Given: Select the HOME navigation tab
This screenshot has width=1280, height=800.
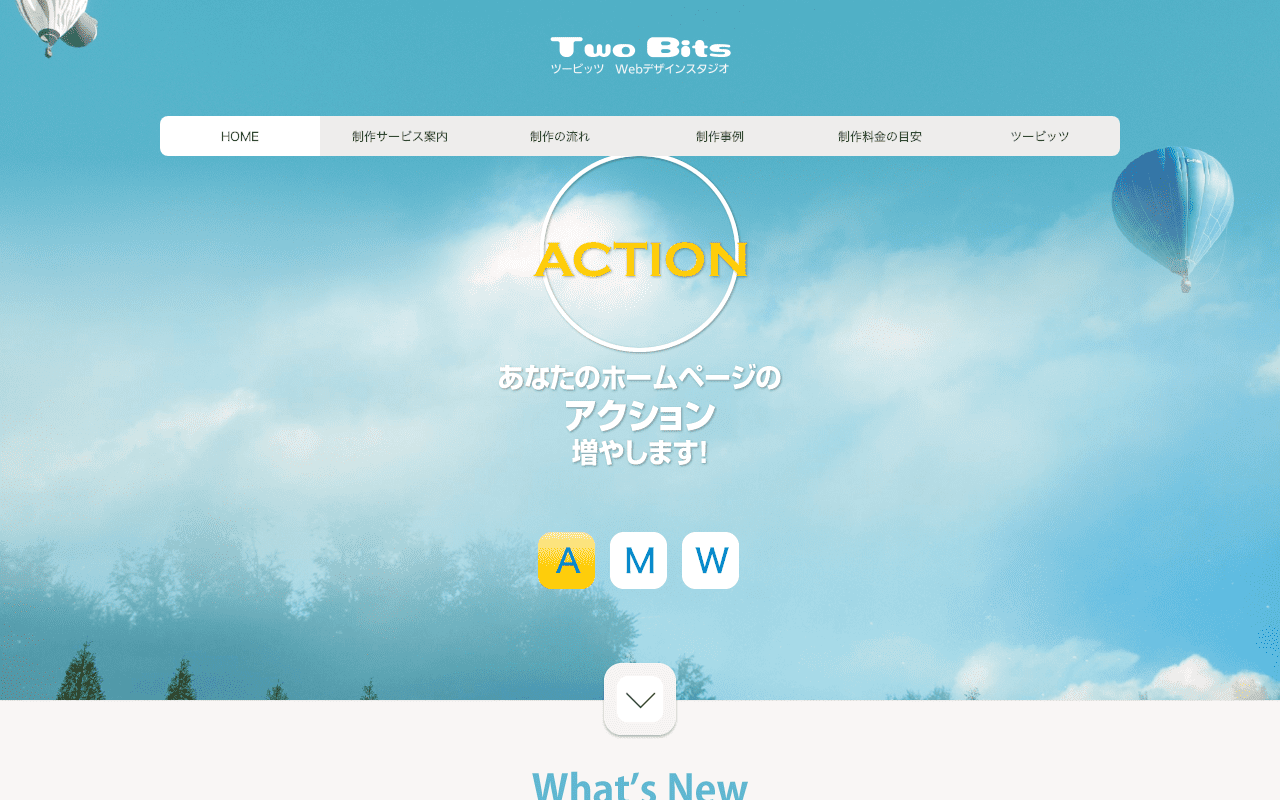Looking at the screenshot, I should pyautogui.click(x=240, y=136).
